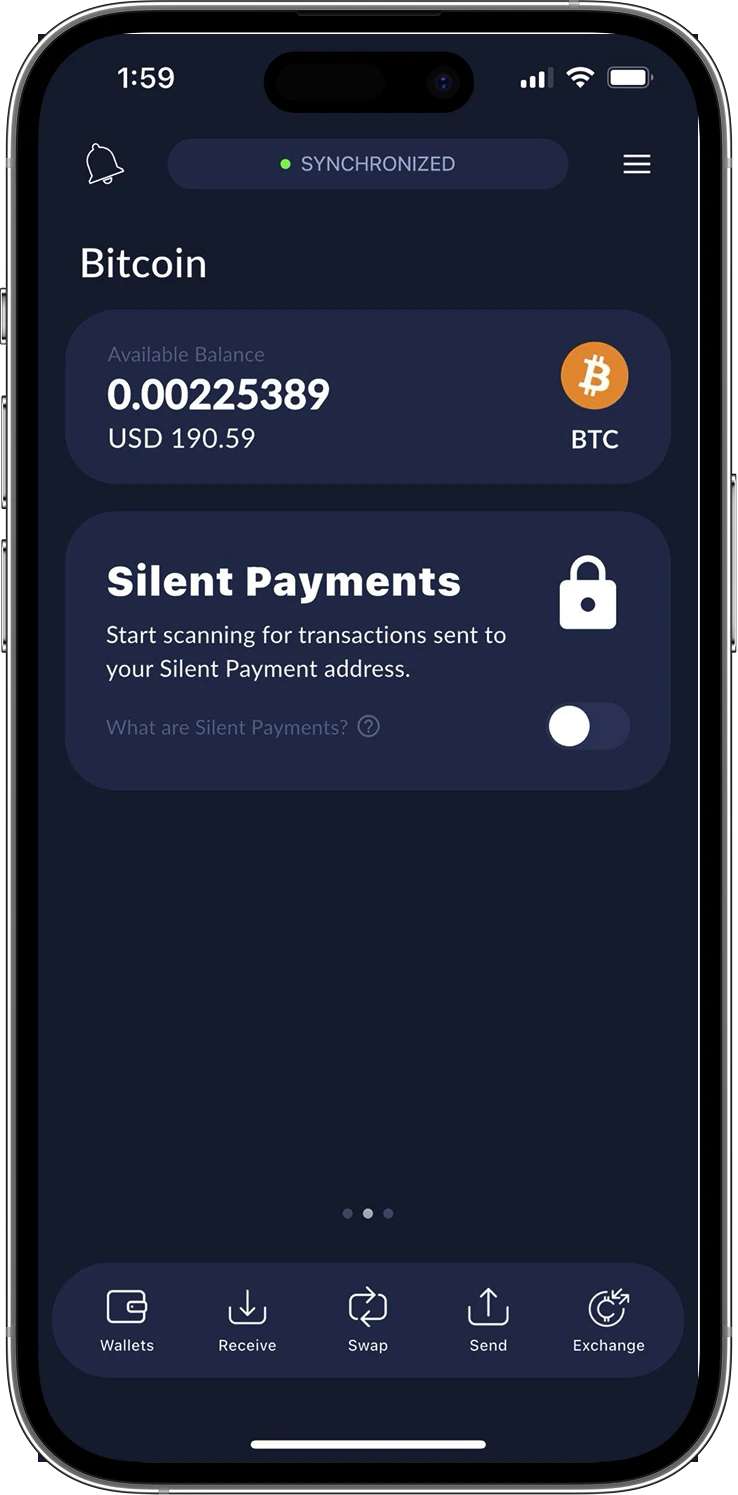Open the Bitcoin balance card
Viewport: 738px width, 1495px height.
tap(368, 396)
